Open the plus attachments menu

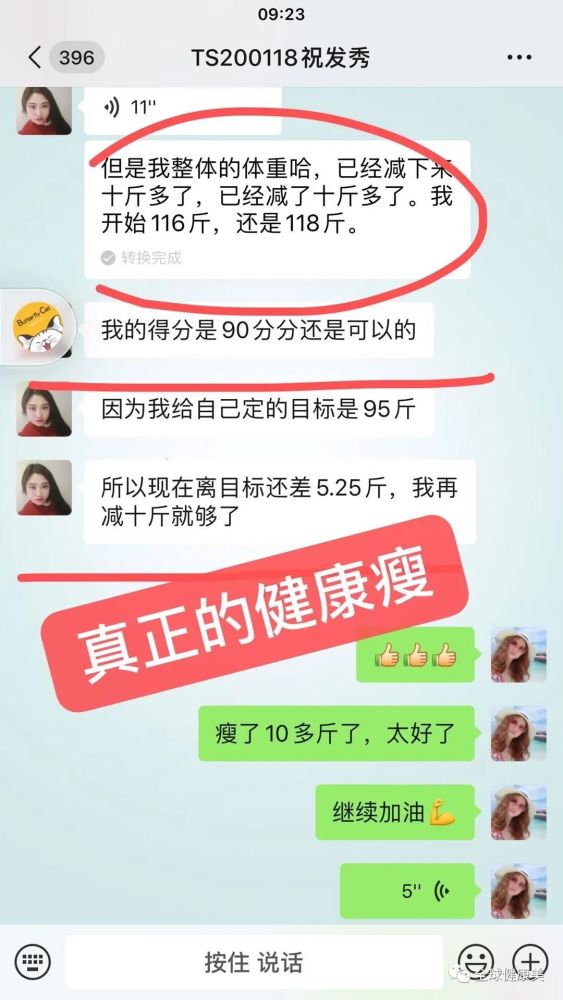point(530,960)
